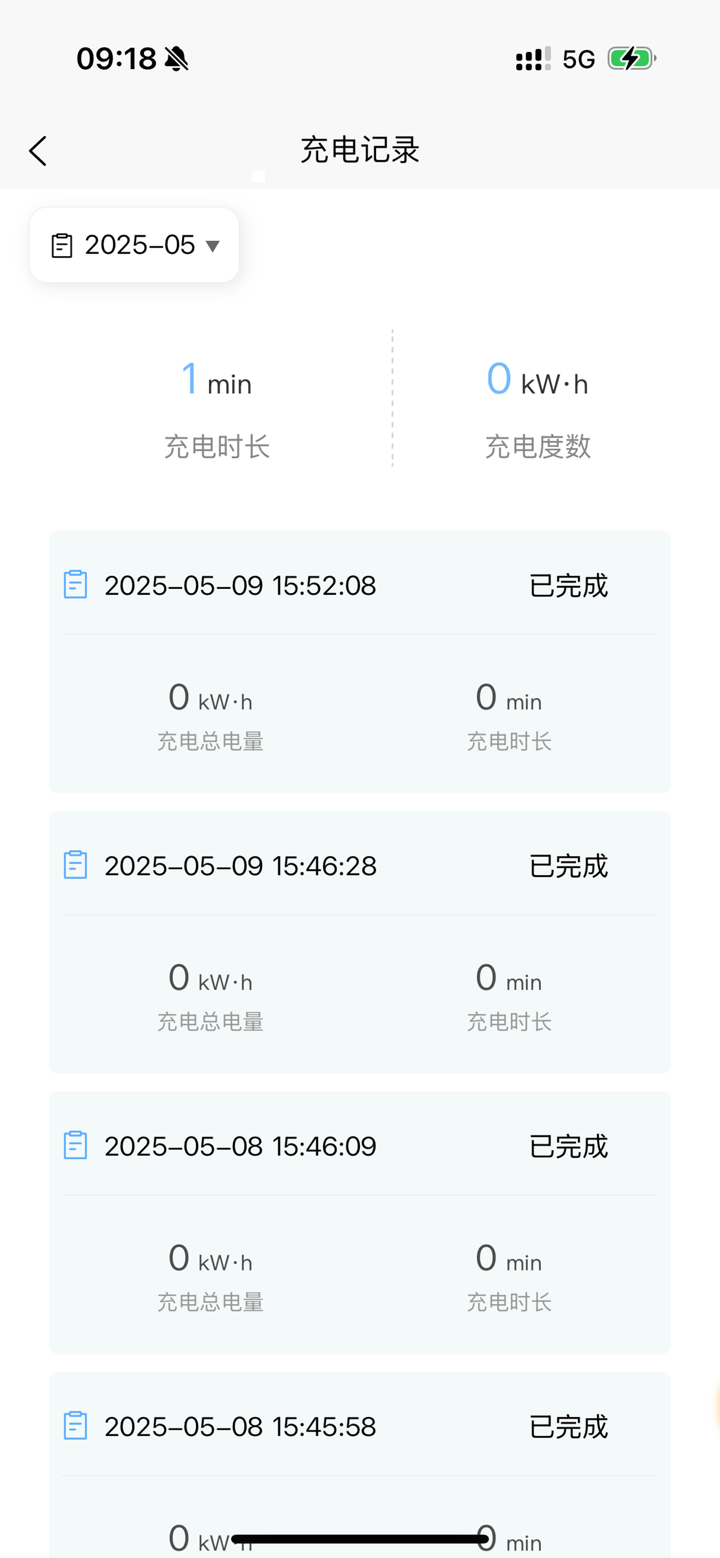Click the 充电时长 statistic label
This screenshot has width=720, height=1558.
pyautogui.click(x=216, y=447)
